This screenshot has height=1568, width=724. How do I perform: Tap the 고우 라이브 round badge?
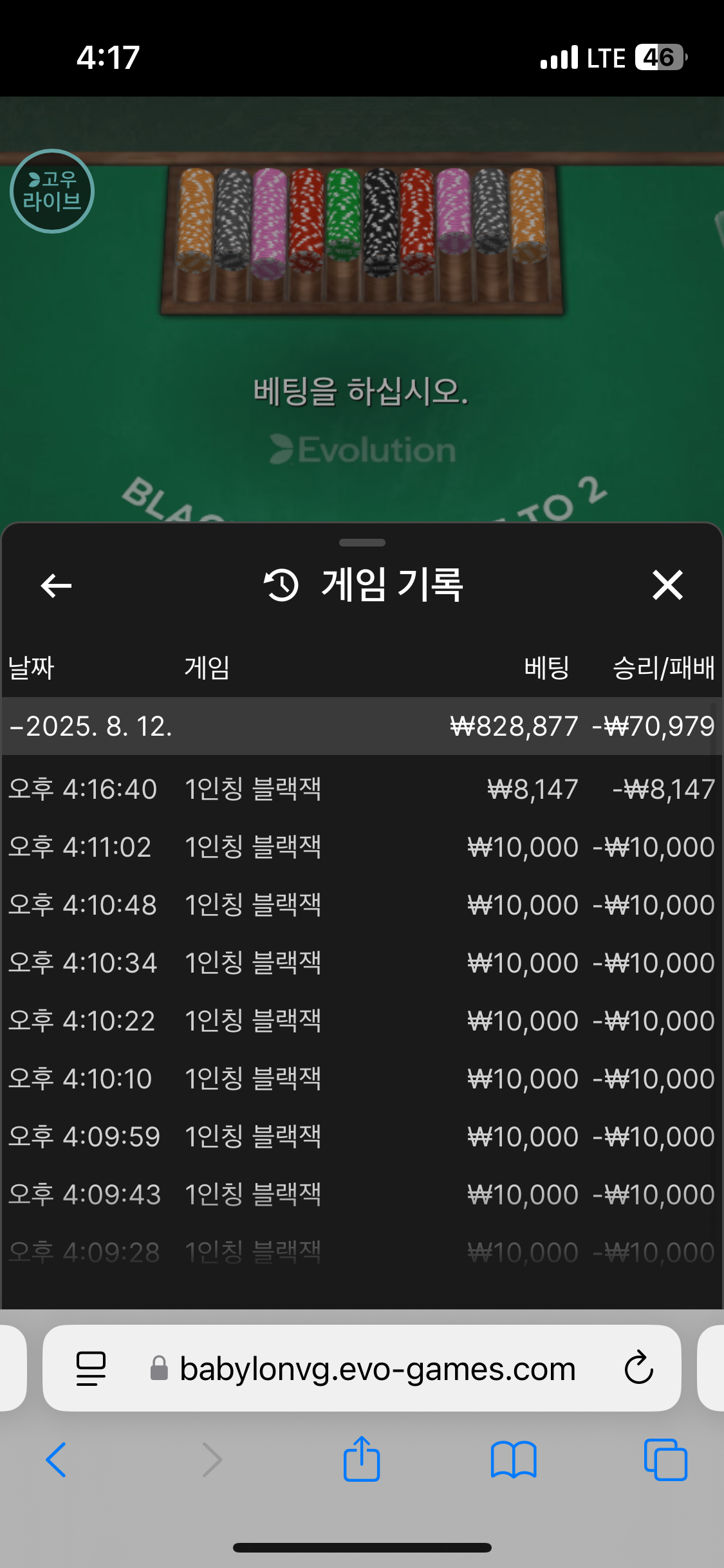(52, 191)
